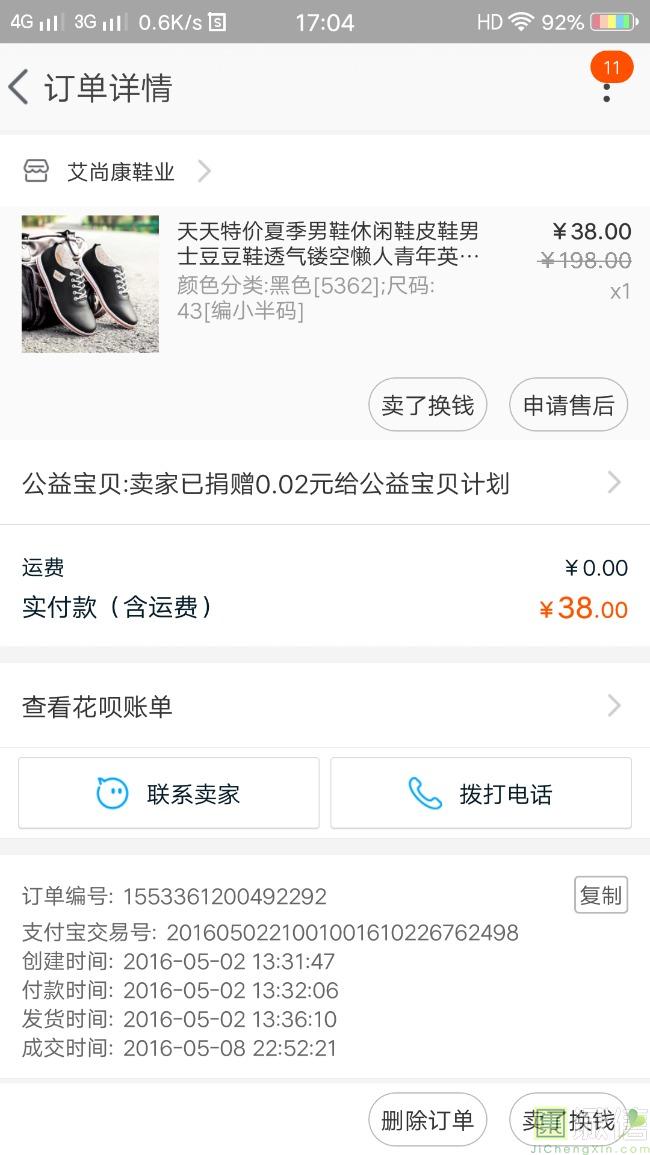The width and height of the screenshot is (650, 1155).
Task: View the men's shoe product thumbnail
Action: (90, 284)
